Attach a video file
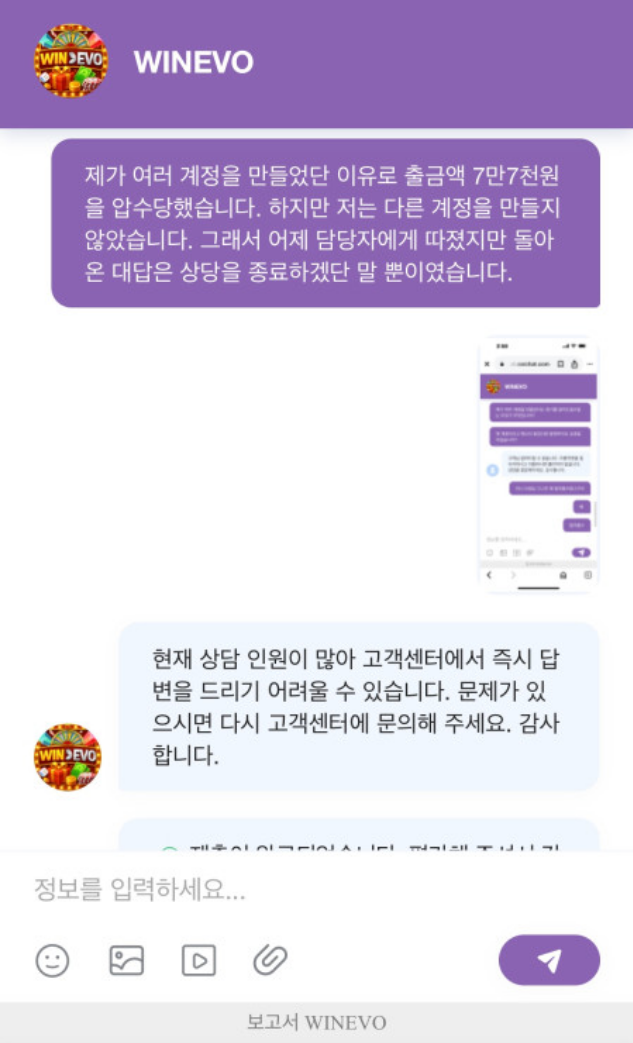The width and height of the screenshot is (633, 1043). click(x=198, y=961)
